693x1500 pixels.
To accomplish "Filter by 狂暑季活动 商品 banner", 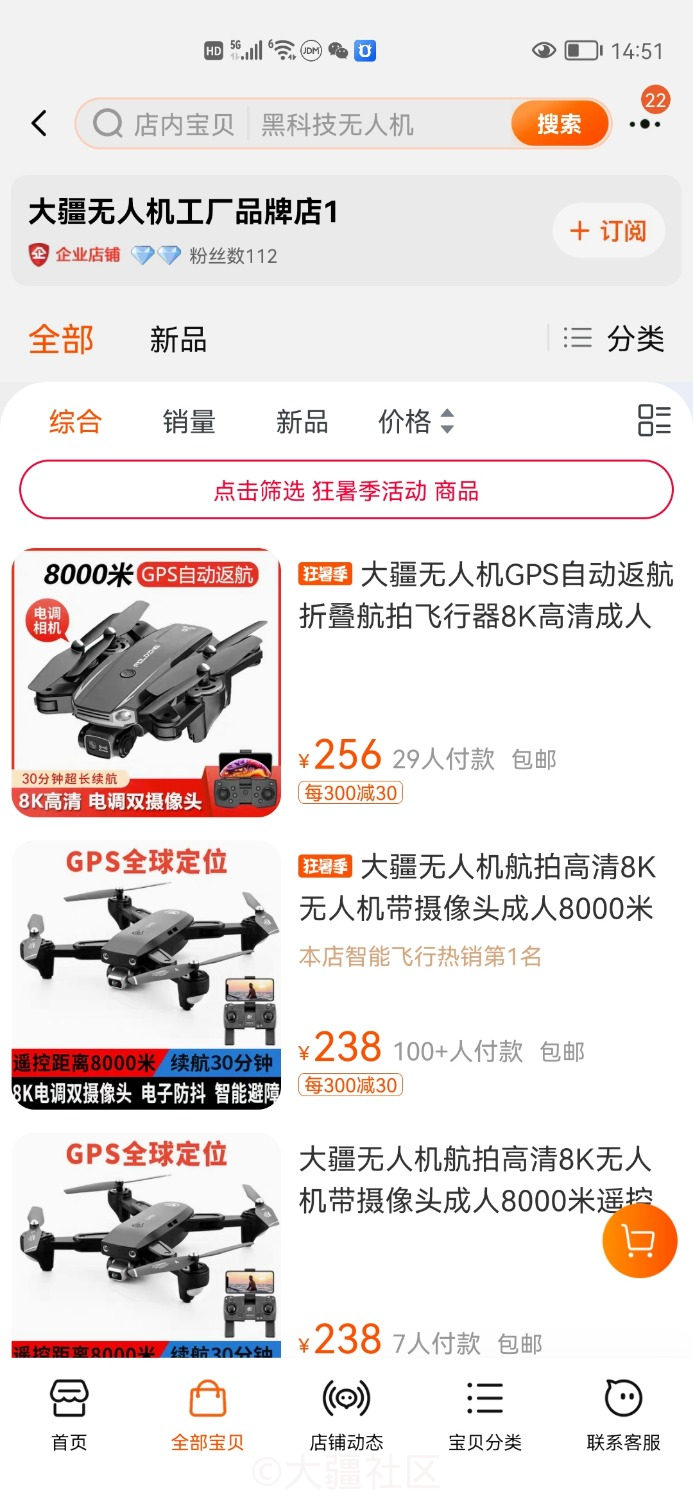I will 346,490.
